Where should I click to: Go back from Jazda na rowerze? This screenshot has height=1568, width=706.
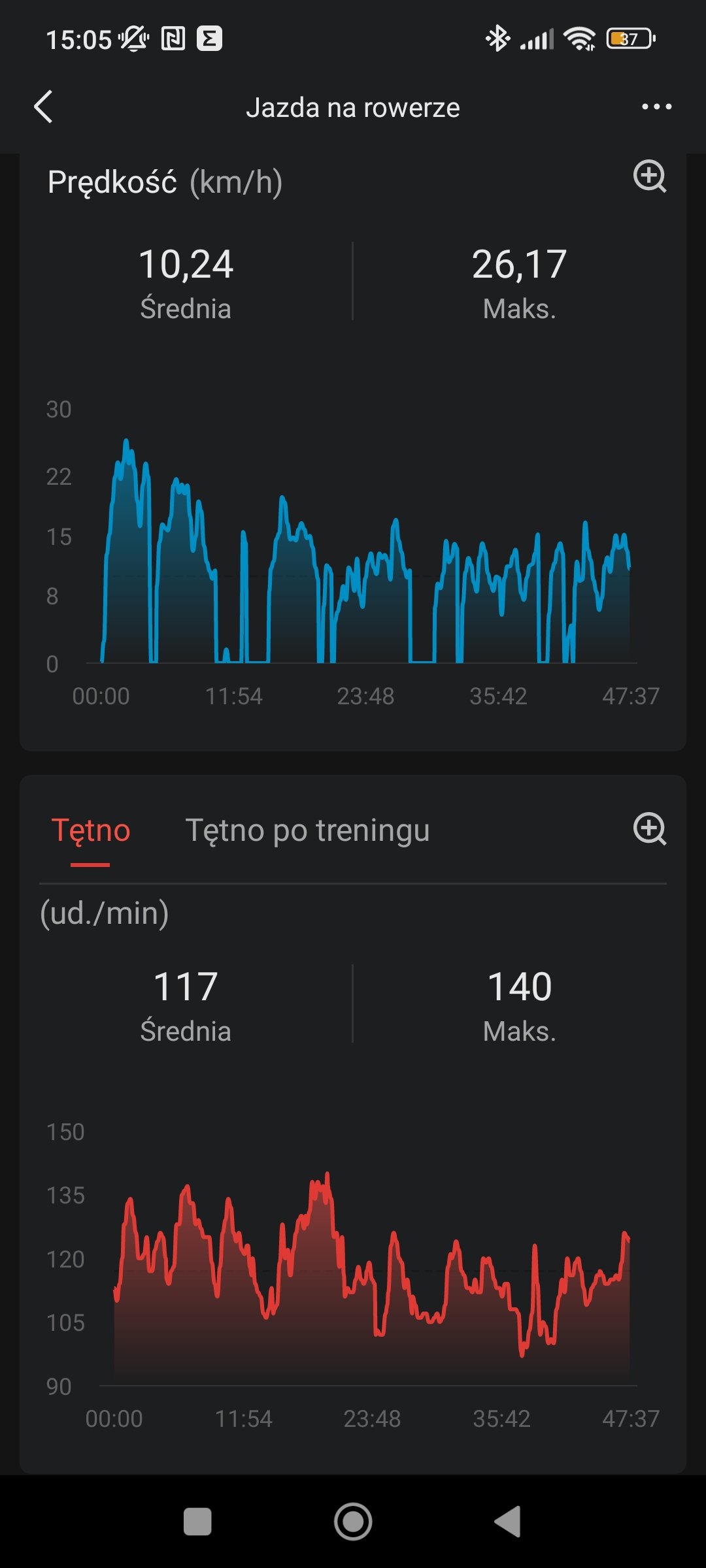coord(43,107)
